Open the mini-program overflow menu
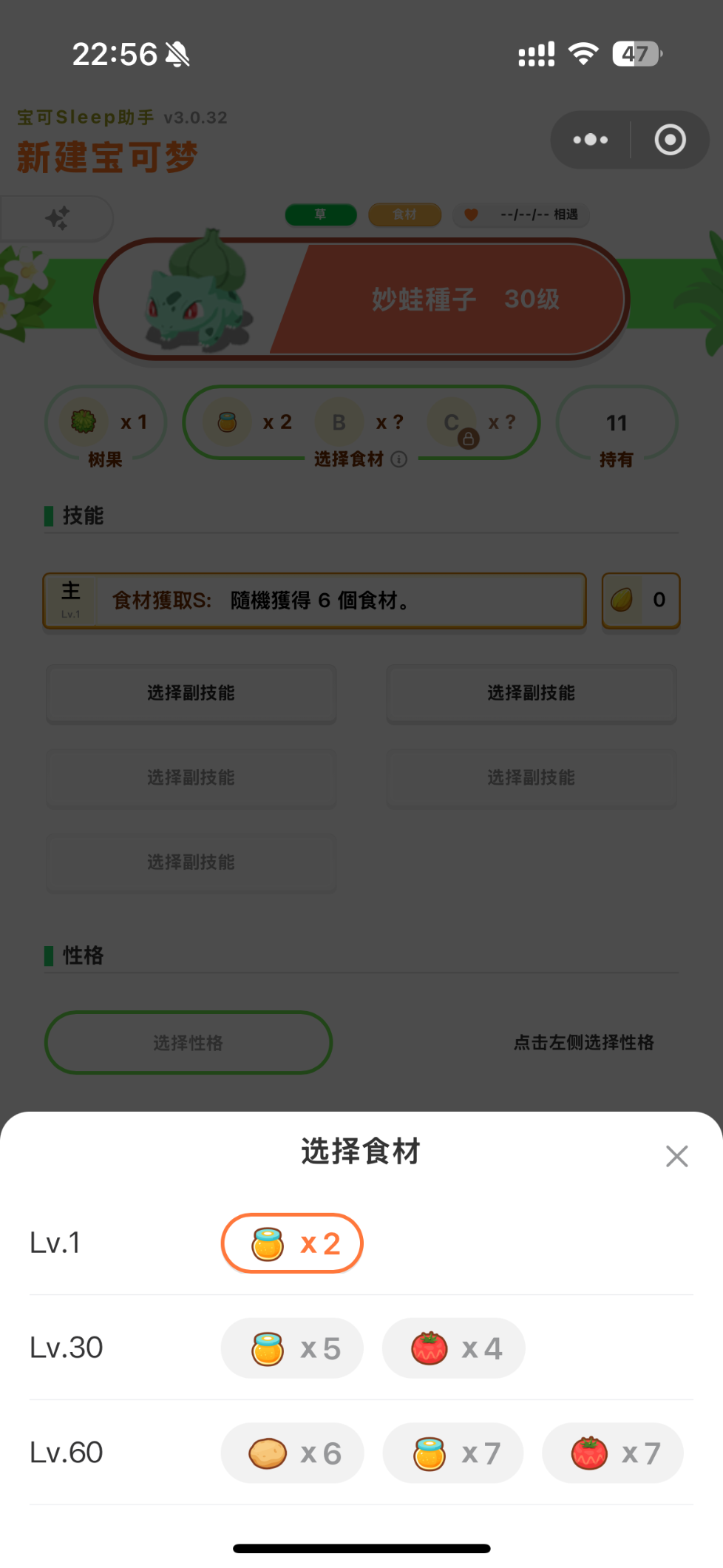723x1568 pixels. [591, 140]
